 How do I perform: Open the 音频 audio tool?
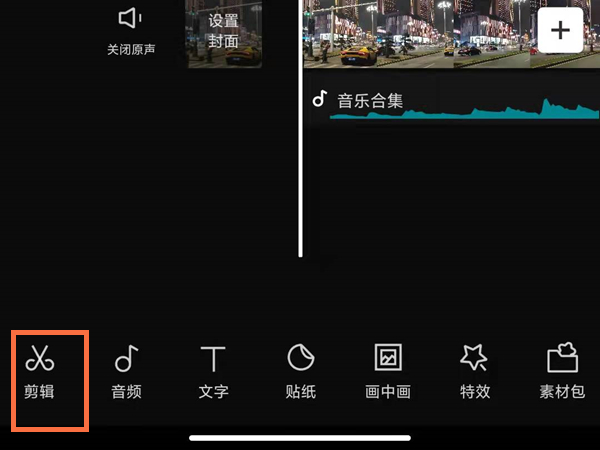click(x=127, y=372)
